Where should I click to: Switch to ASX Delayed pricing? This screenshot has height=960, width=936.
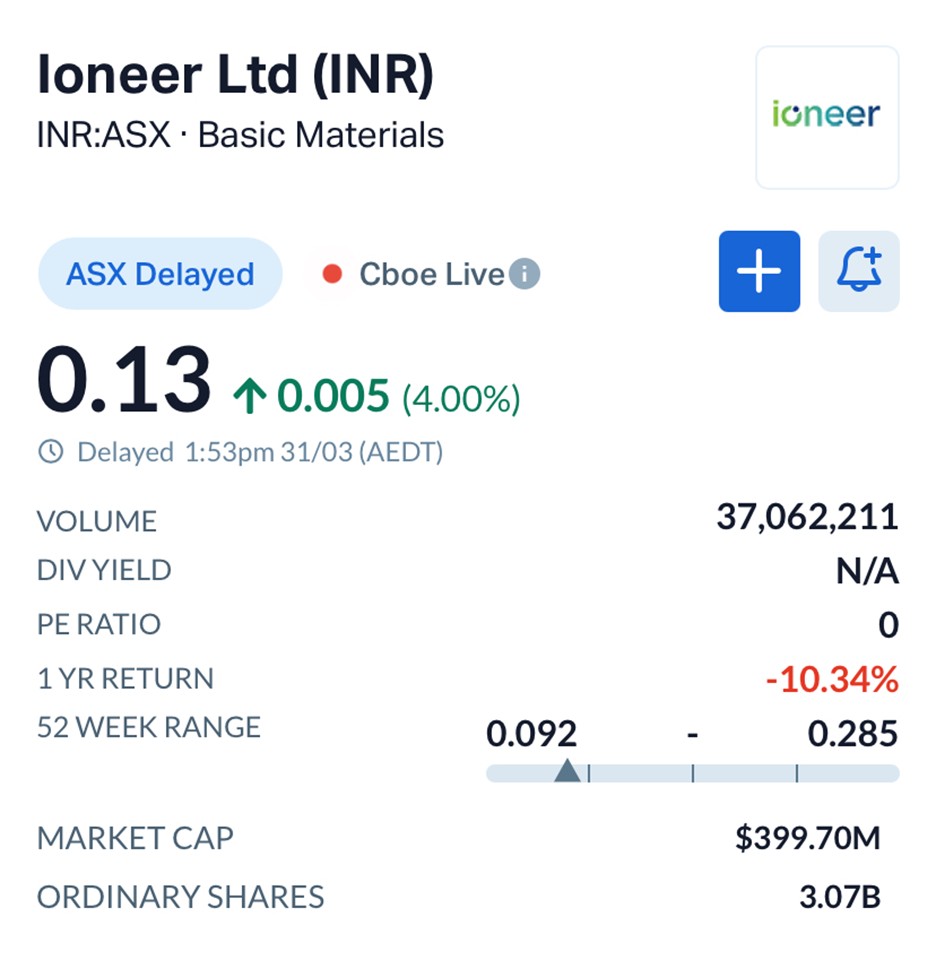pyautogui.click(x=160, y=274)
